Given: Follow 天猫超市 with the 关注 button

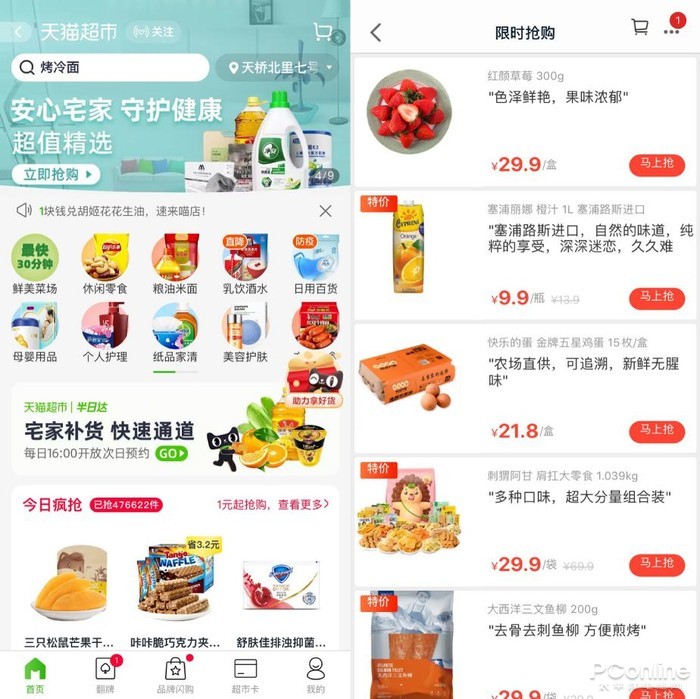Looking at the screenshot, I should (x=153, y=32).
